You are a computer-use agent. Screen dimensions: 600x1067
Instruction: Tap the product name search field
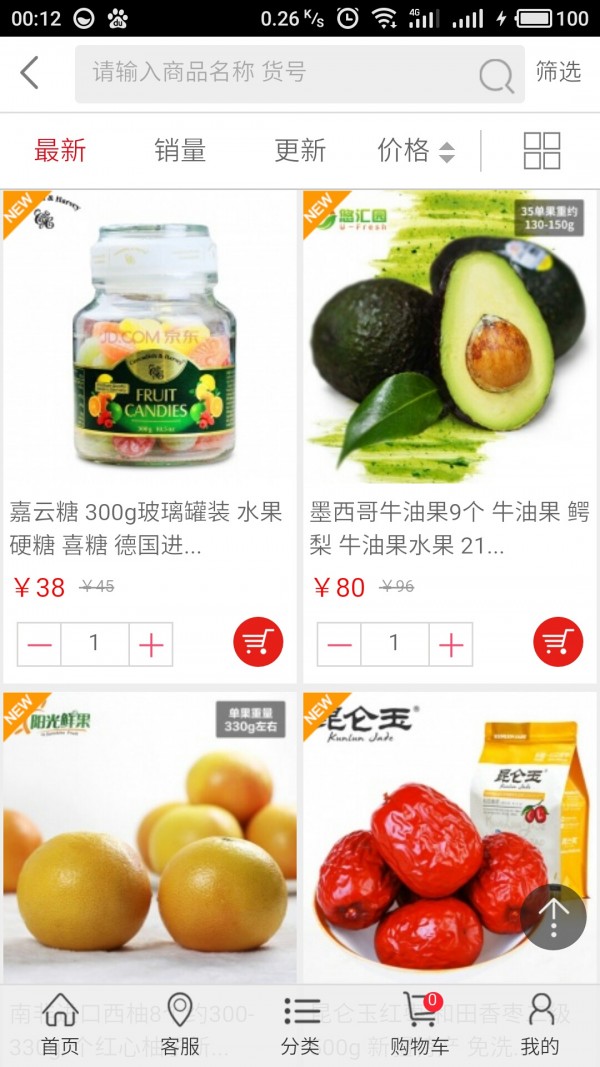tap(280, 73)
